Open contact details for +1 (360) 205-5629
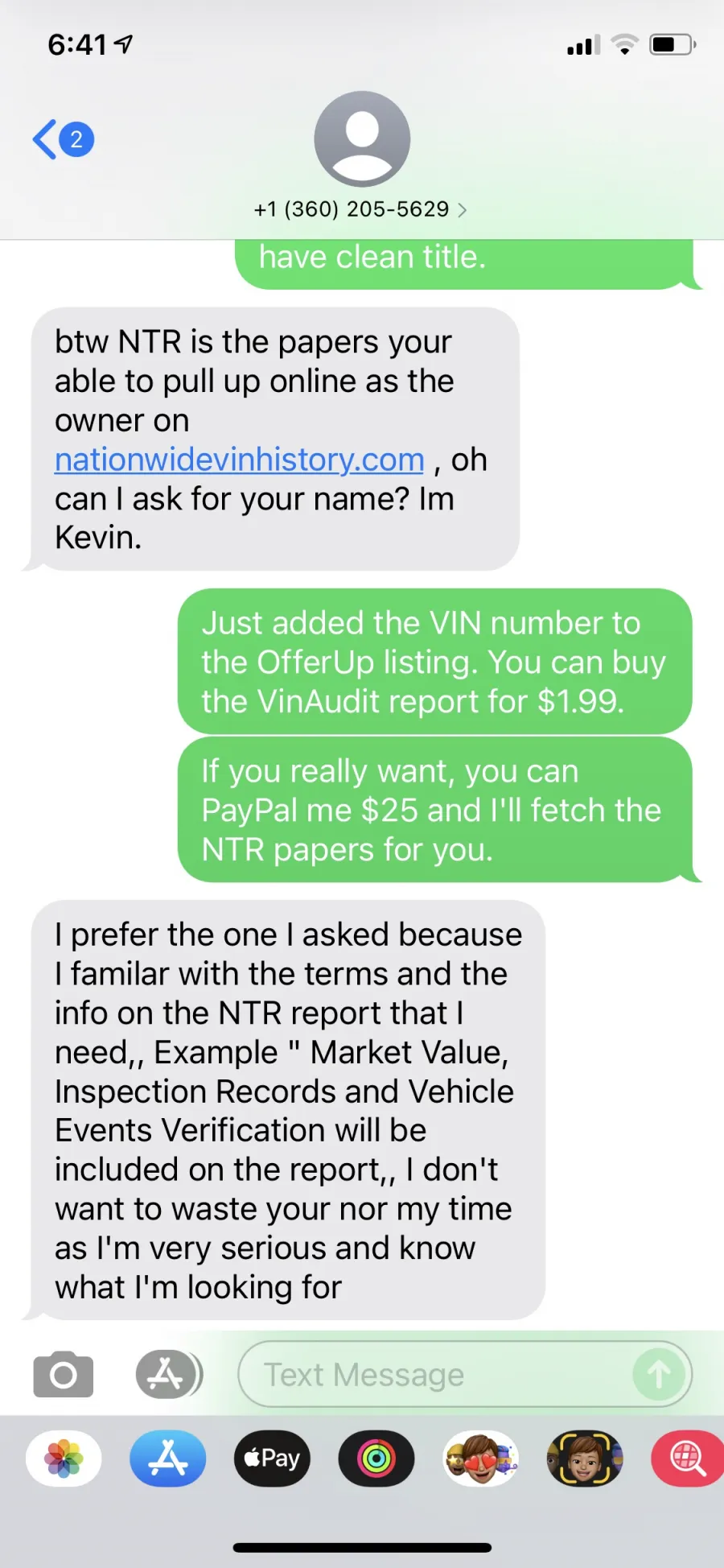The width and height of the screenshot is (724, 1568). point(360,209)
